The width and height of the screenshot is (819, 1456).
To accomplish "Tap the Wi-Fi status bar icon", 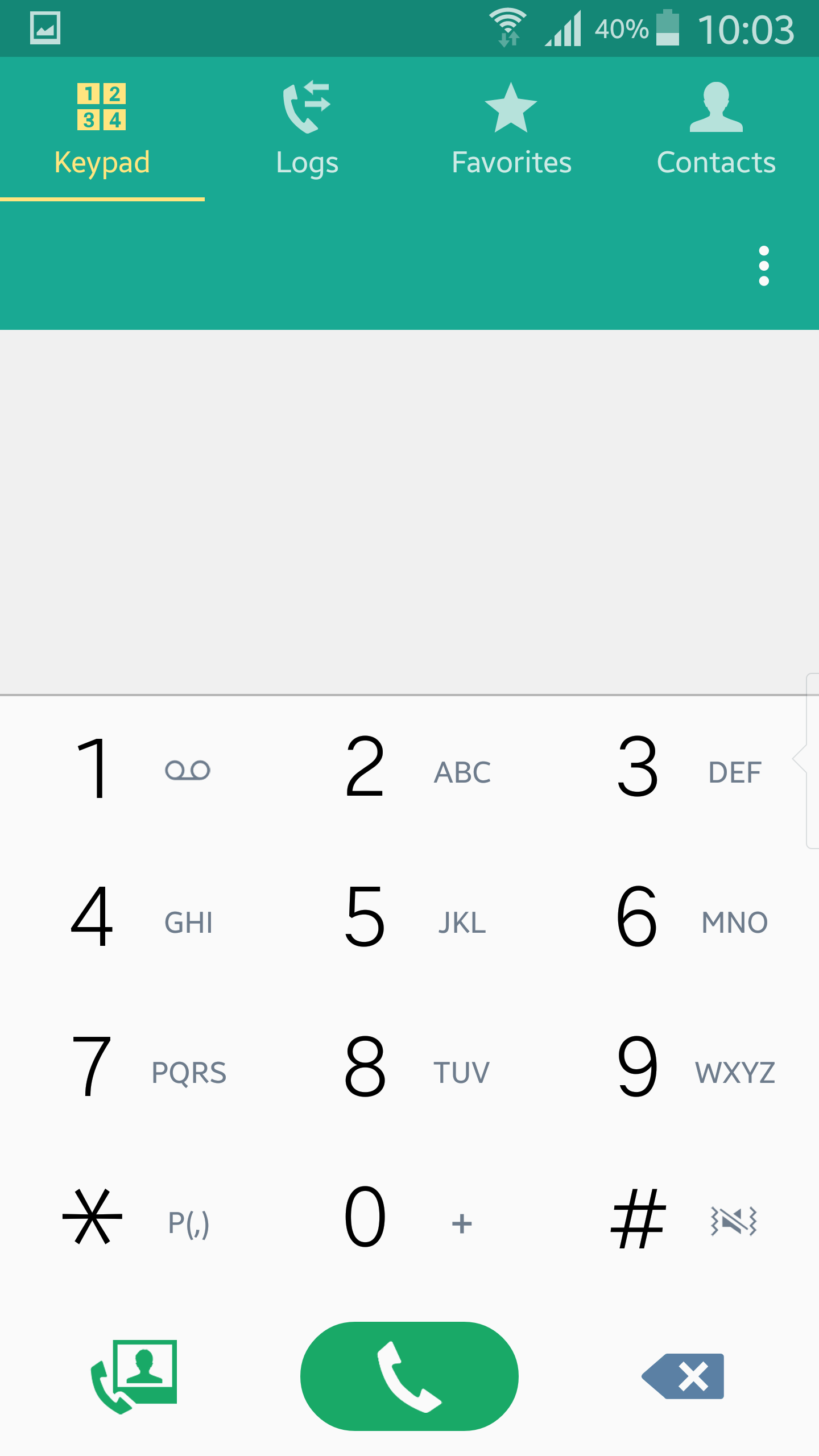I will (506, 26).
